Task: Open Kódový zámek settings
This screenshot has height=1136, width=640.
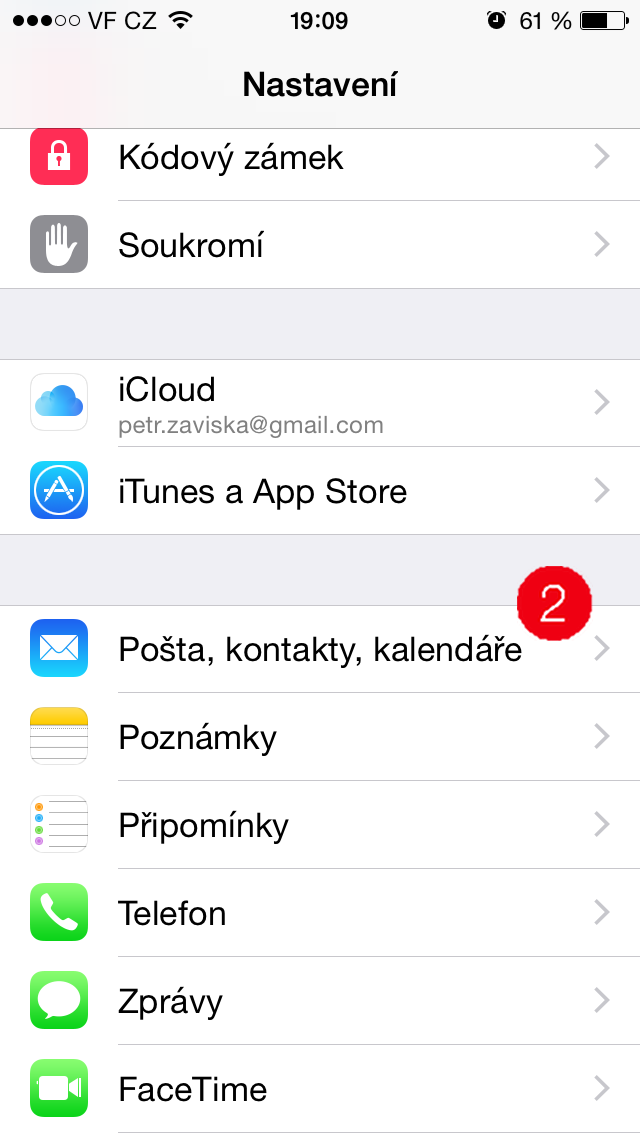Action: pos(320,158)
